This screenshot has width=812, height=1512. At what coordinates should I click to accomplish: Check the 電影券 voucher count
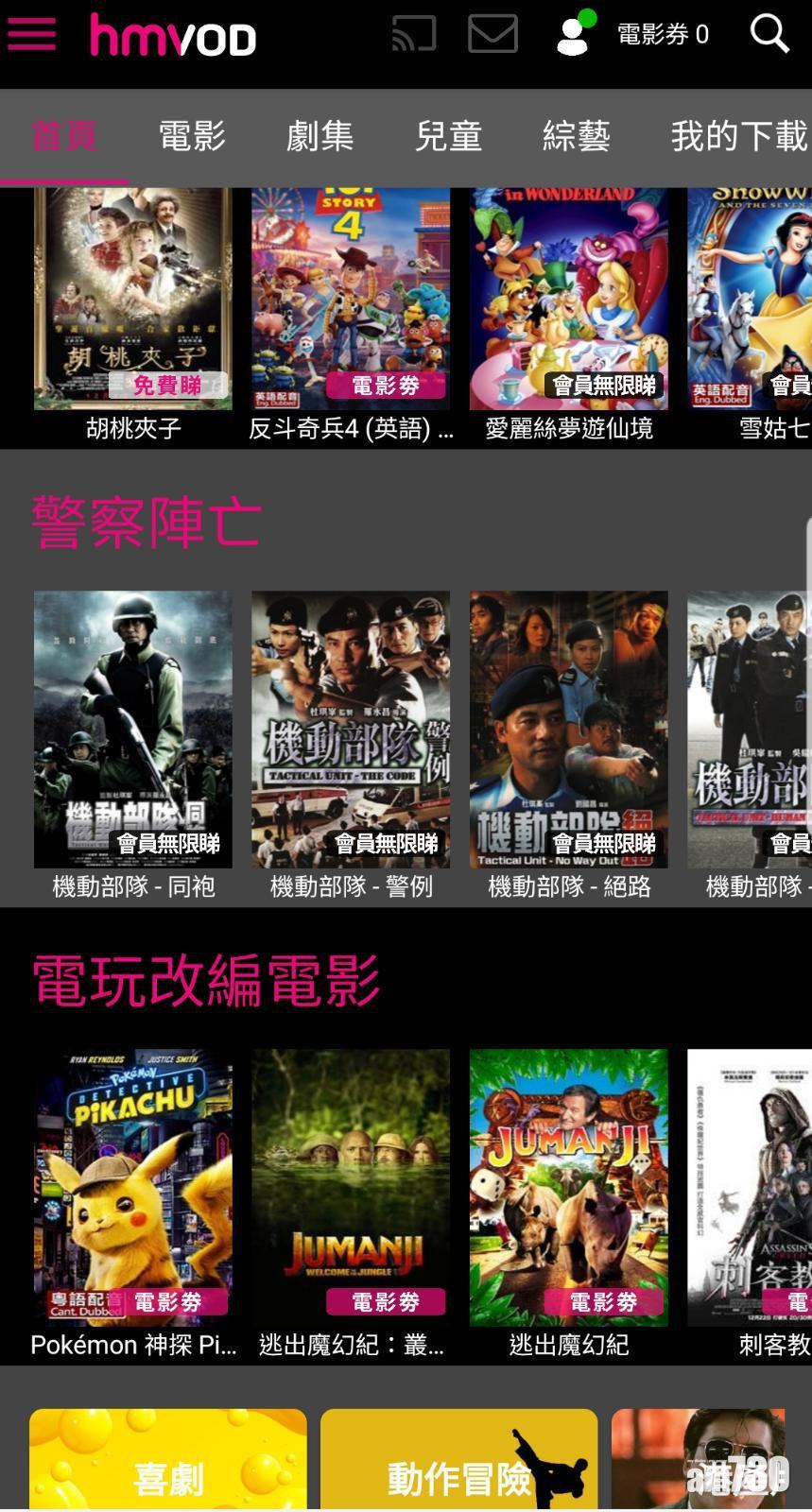coord(664,34)
